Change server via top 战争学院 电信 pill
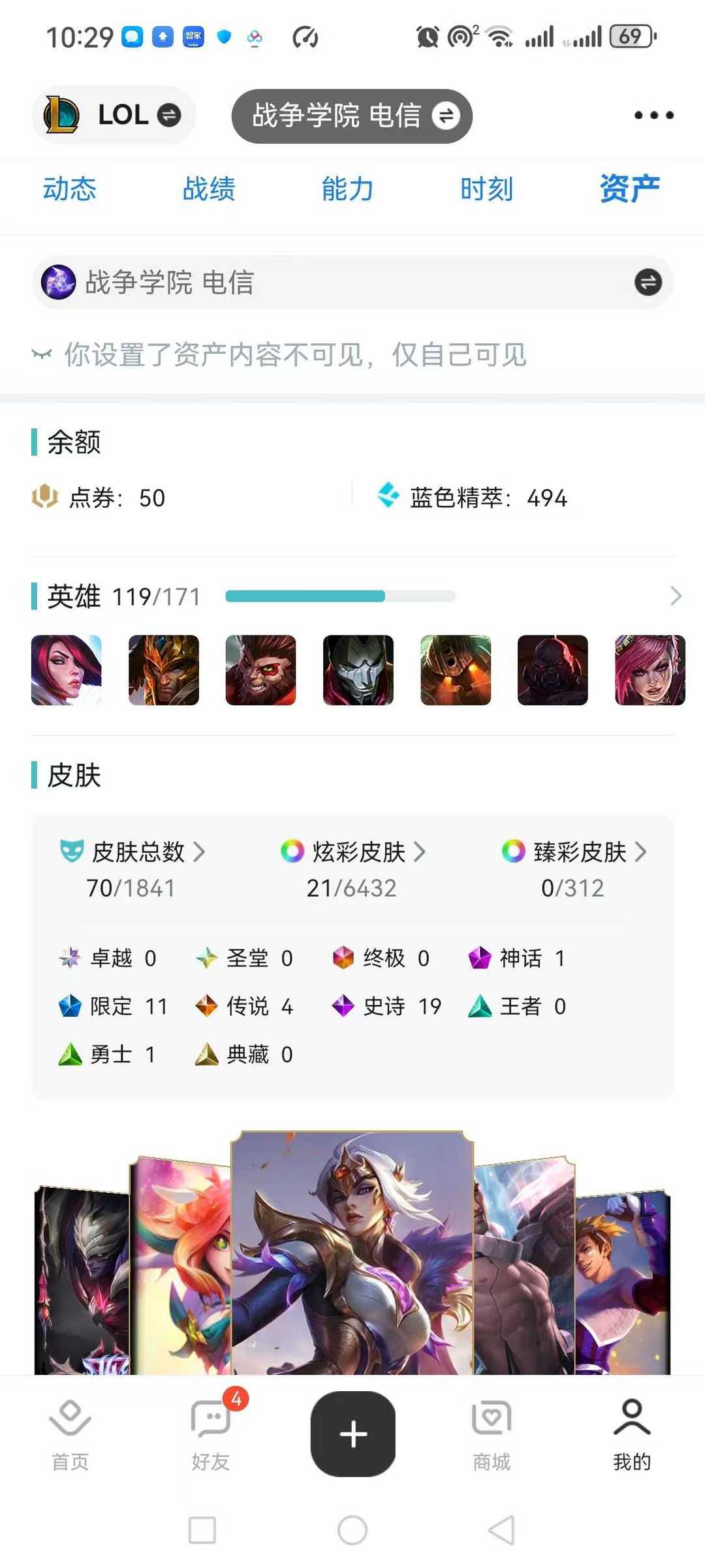The image size is (705, 1568). point(352,116)
